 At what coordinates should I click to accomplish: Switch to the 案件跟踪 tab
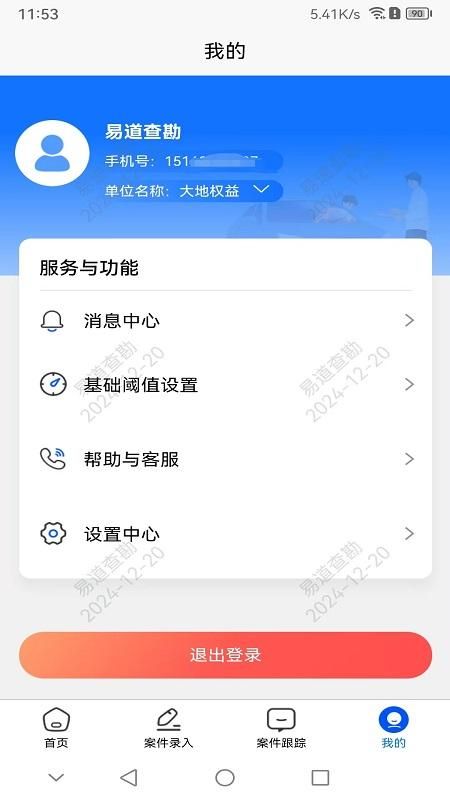coord(281,728)
